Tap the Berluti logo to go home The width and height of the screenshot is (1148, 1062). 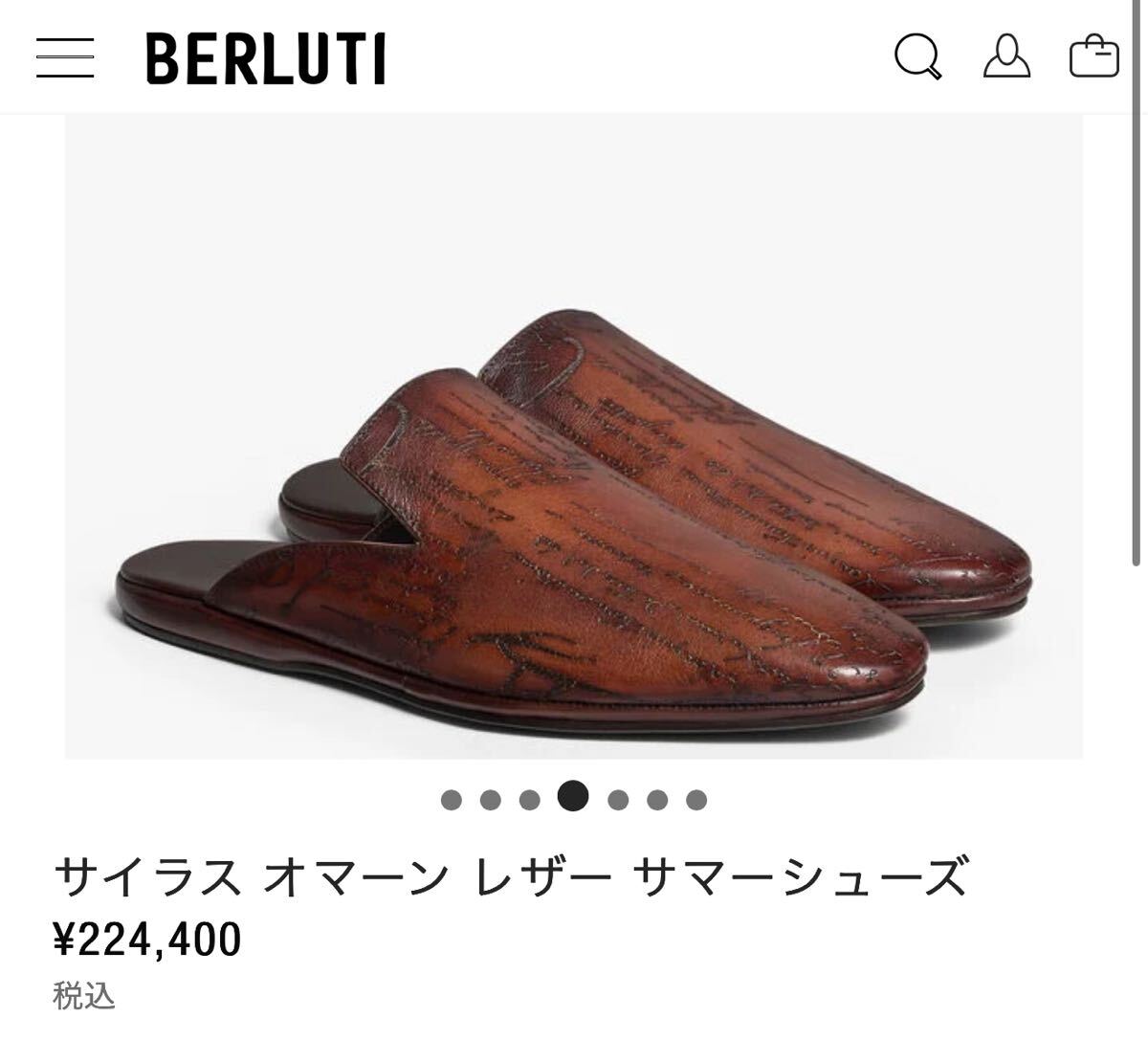click(266, 58)
